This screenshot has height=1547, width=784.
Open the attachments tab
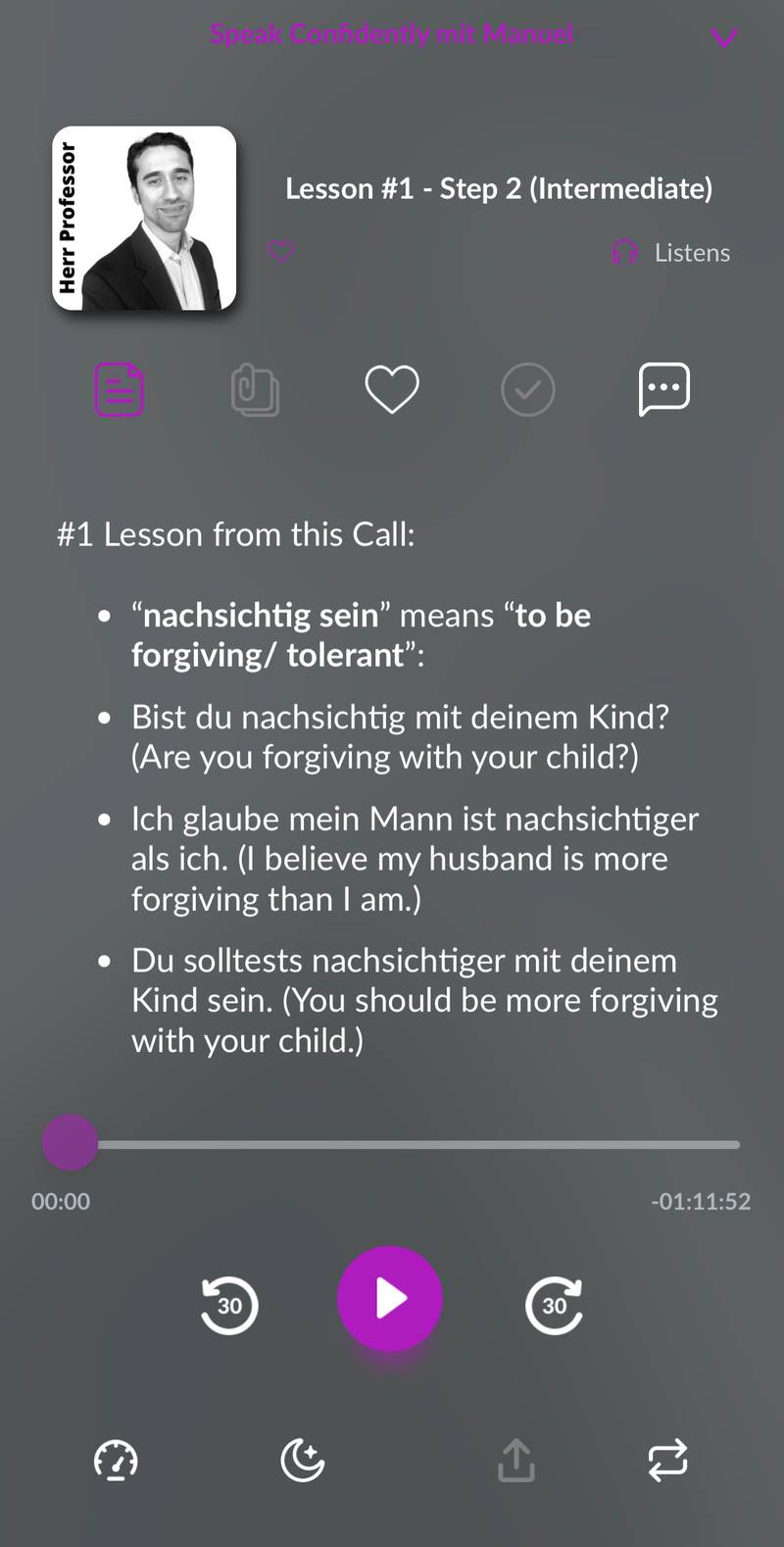tap(255, 390)
